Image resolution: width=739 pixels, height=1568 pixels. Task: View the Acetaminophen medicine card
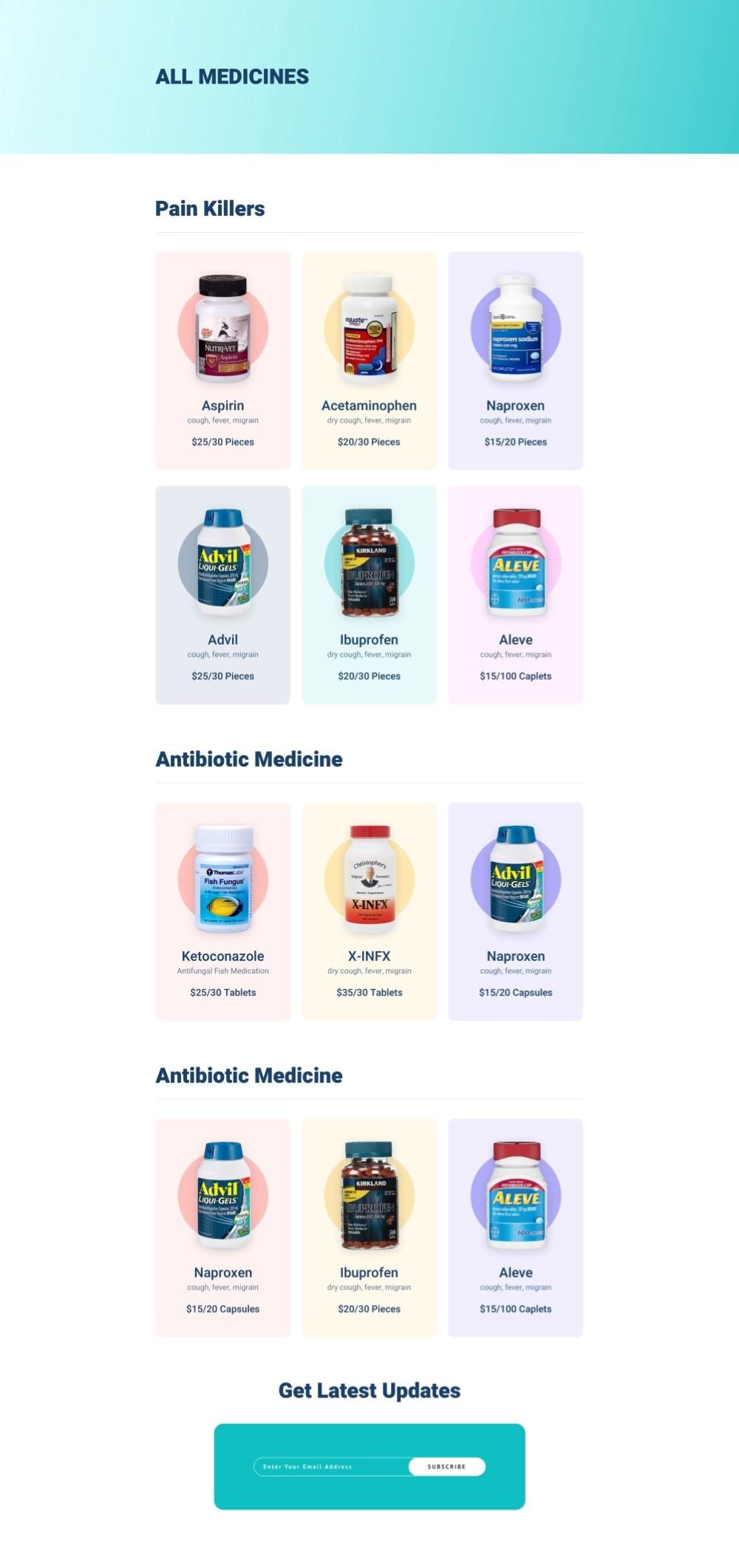pos(369,360)
